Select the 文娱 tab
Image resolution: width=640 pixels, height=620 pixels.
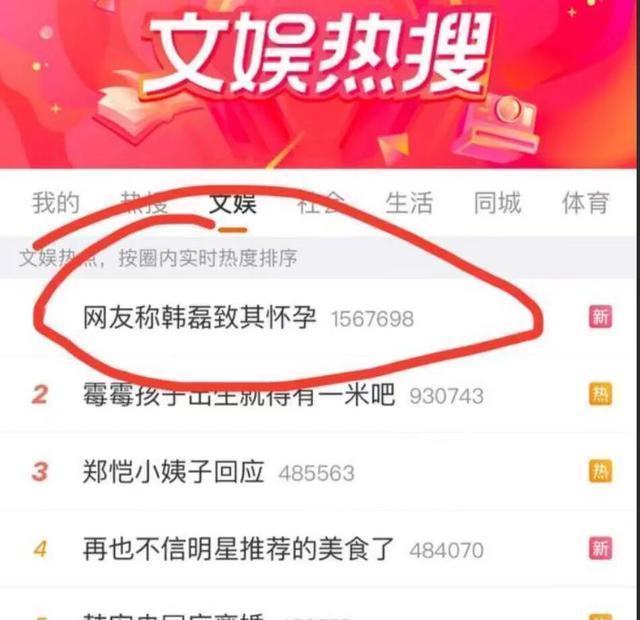coord(233,204)
